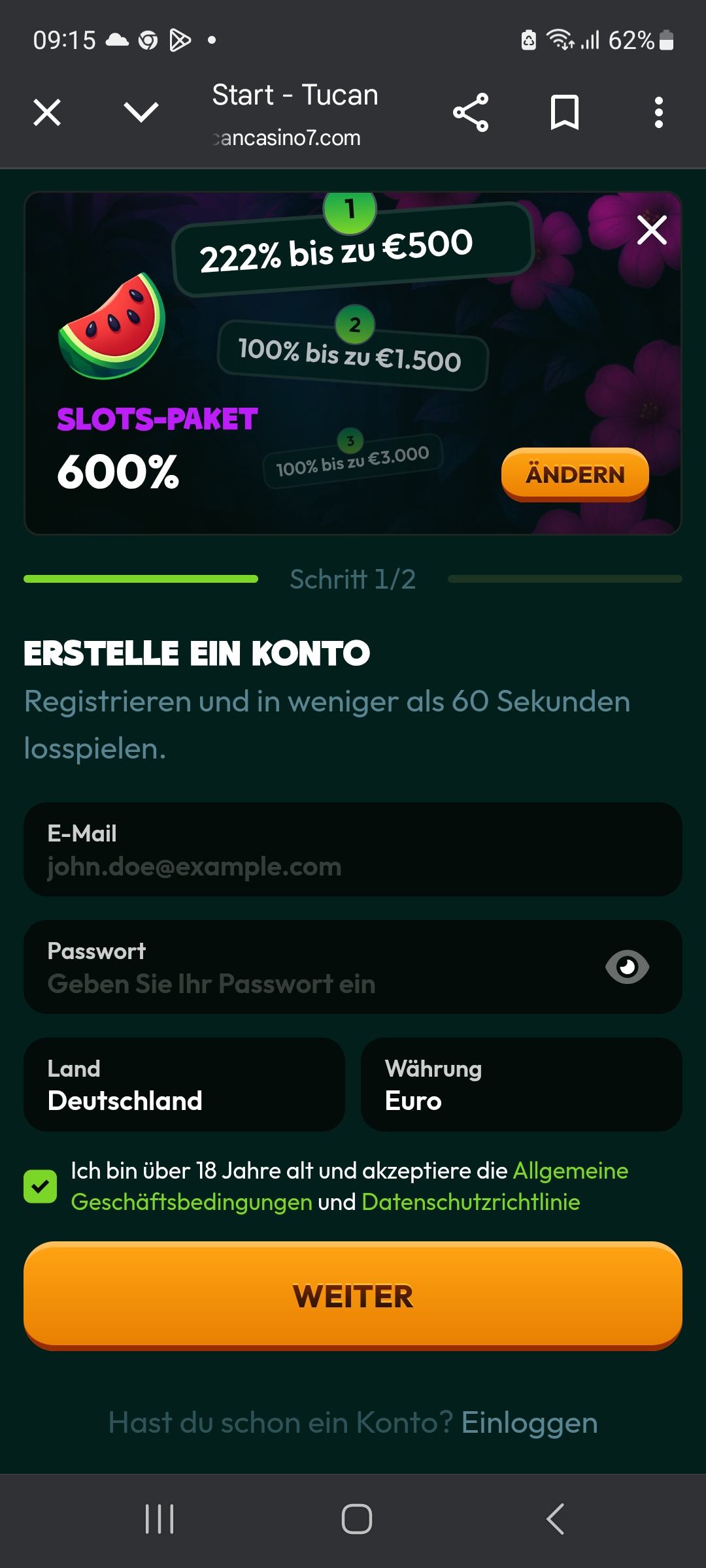706x1568 pixels.
Task: Close the browser custom tab
Action: [x=47, y=112]
